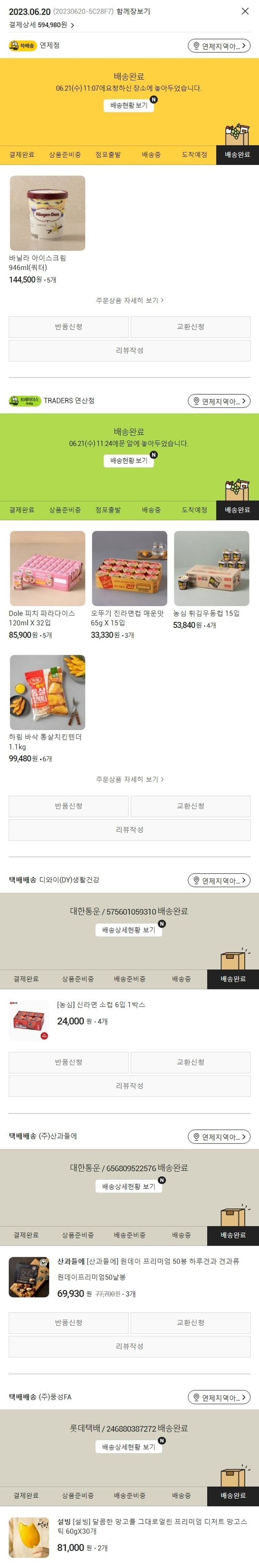Screen dimensions: 259x1568
Task: Request return for 연제점 order
Action: 68,327
